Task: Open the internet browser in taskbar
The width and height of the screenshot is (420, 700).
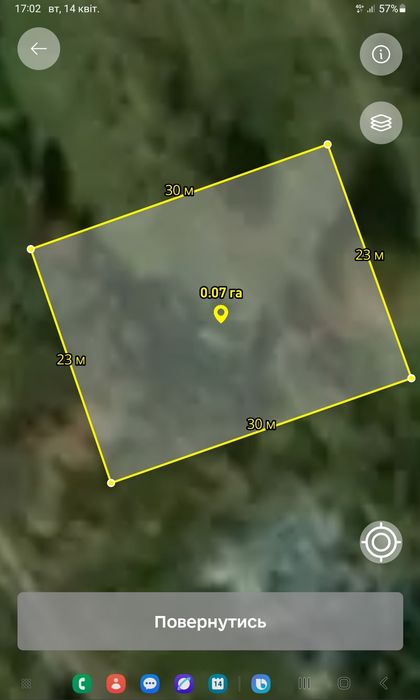Action: (x=184, y=683)
